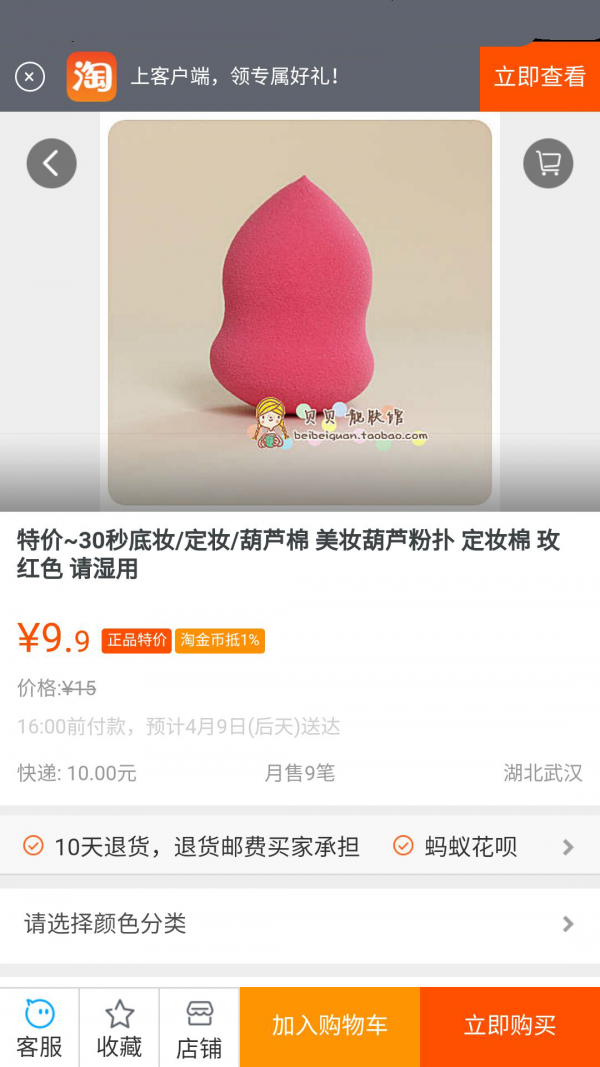This screenshot has width=600, height=1067.
Task: Open 请选择颜色分类 color selection
Action: click(x=300, y=924)
